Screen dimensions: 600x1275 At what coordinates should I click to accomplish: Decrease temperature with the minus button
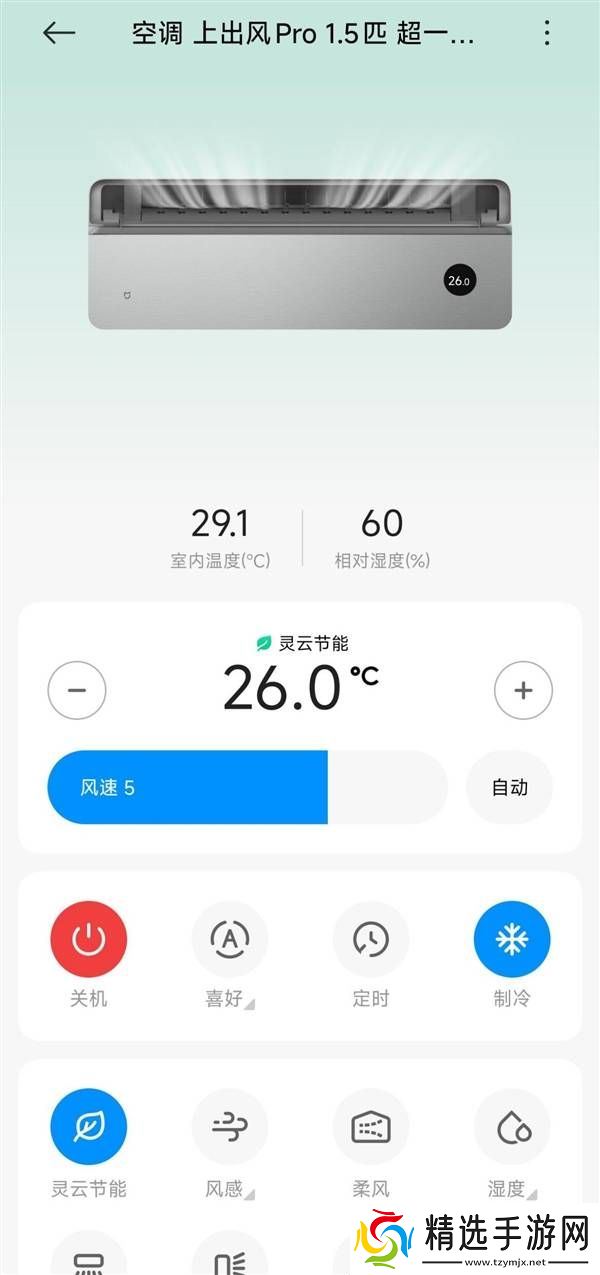point(77,690)
